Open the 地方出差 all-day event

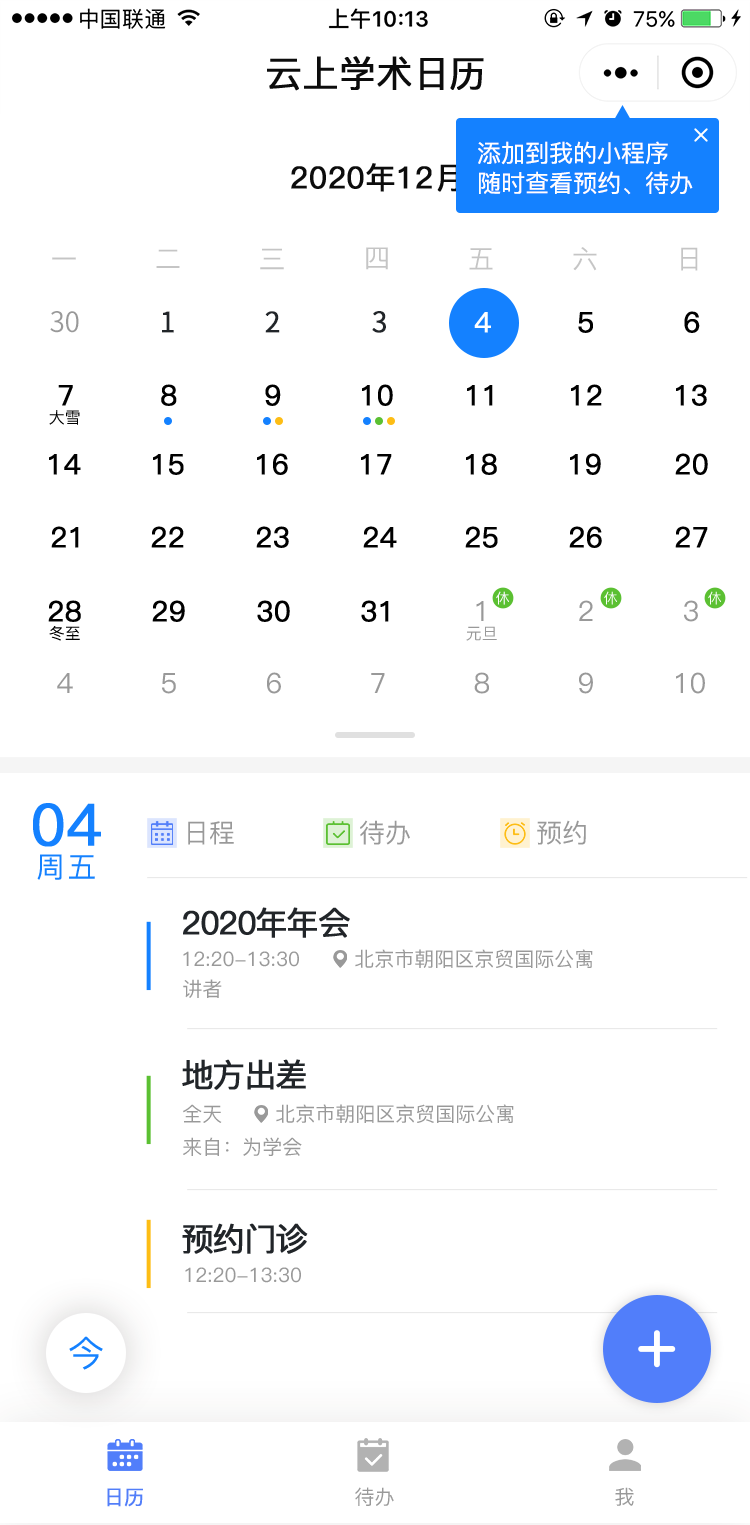click(x=400, y=1108)
